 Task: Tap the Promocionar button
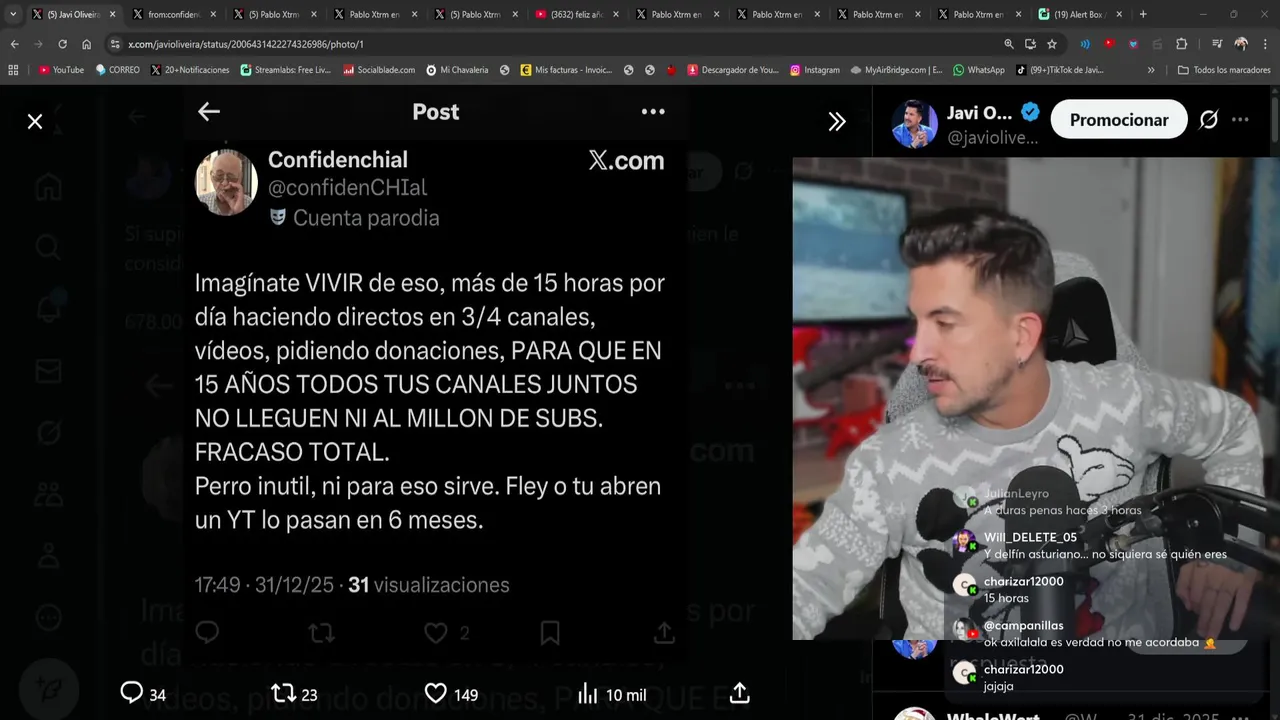[1118, 120]
